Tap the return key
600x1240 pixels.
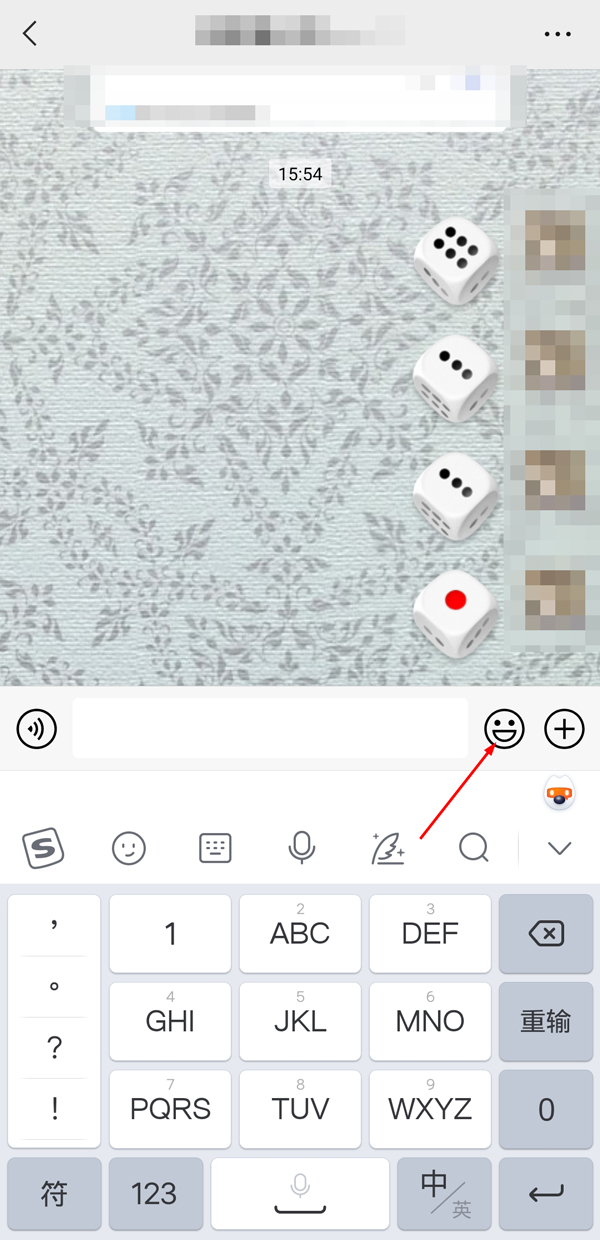coord(545,1193)
